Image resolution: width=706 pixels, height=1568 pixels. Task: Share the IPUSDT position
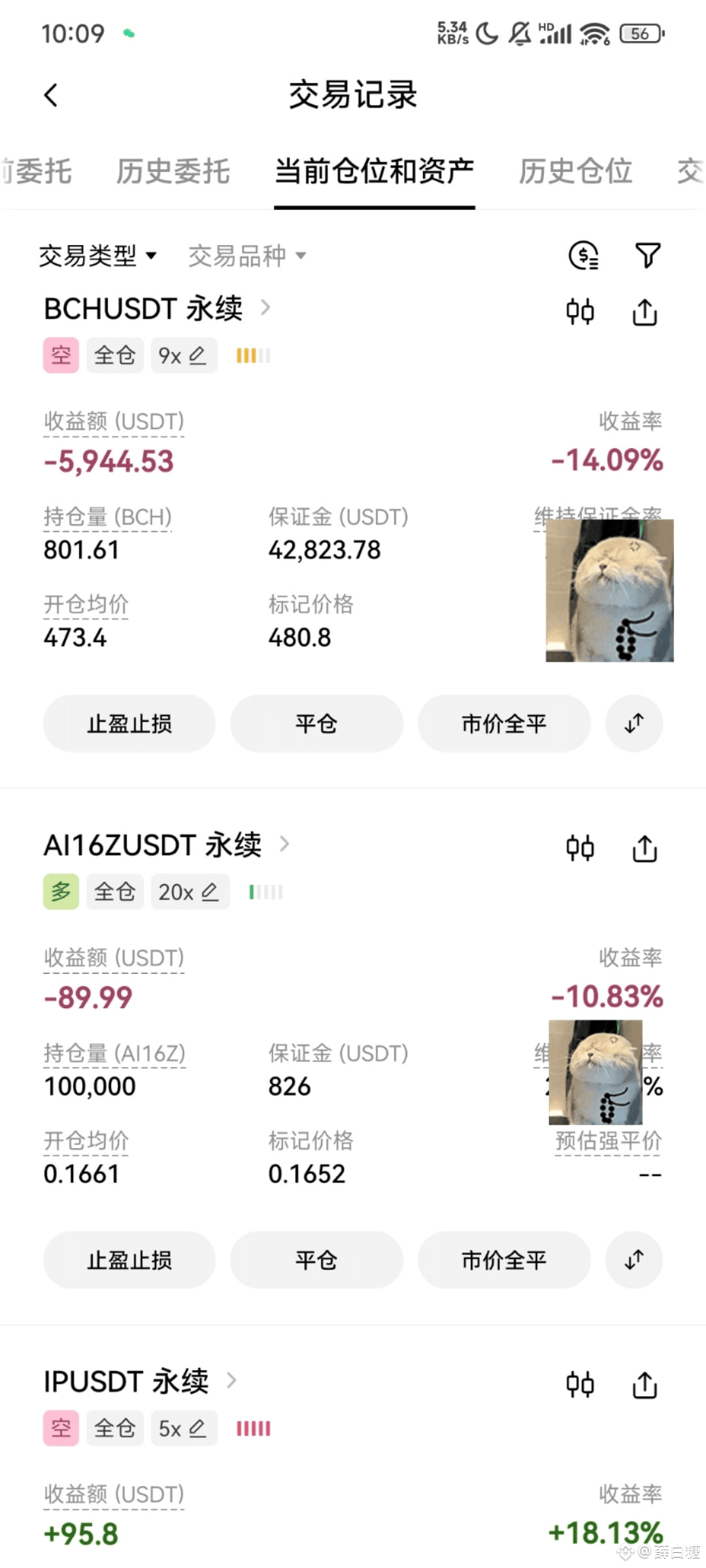point(645,1384)
